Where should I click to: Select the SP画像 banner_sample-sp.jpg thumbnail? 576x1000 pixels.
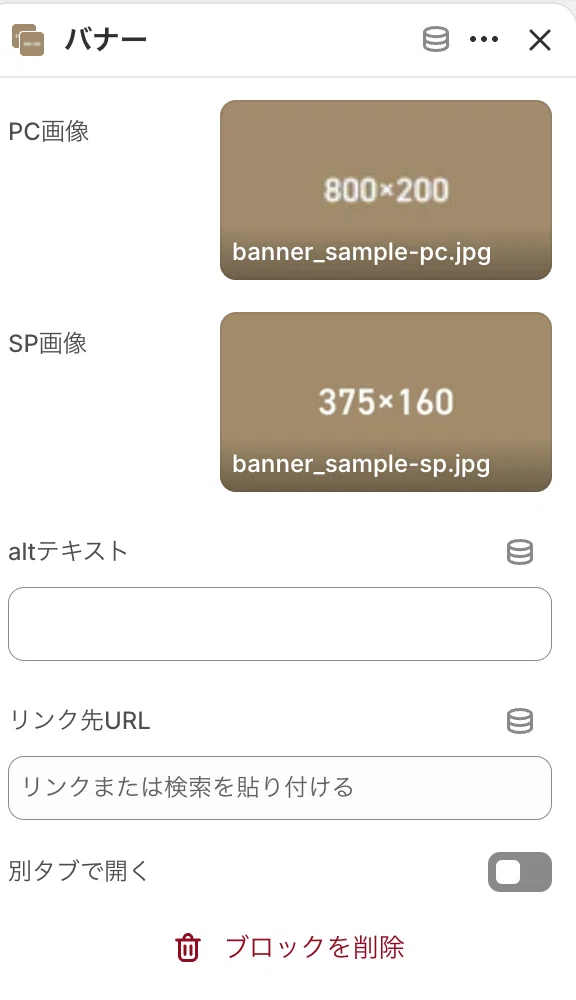[x=386, y=402]
